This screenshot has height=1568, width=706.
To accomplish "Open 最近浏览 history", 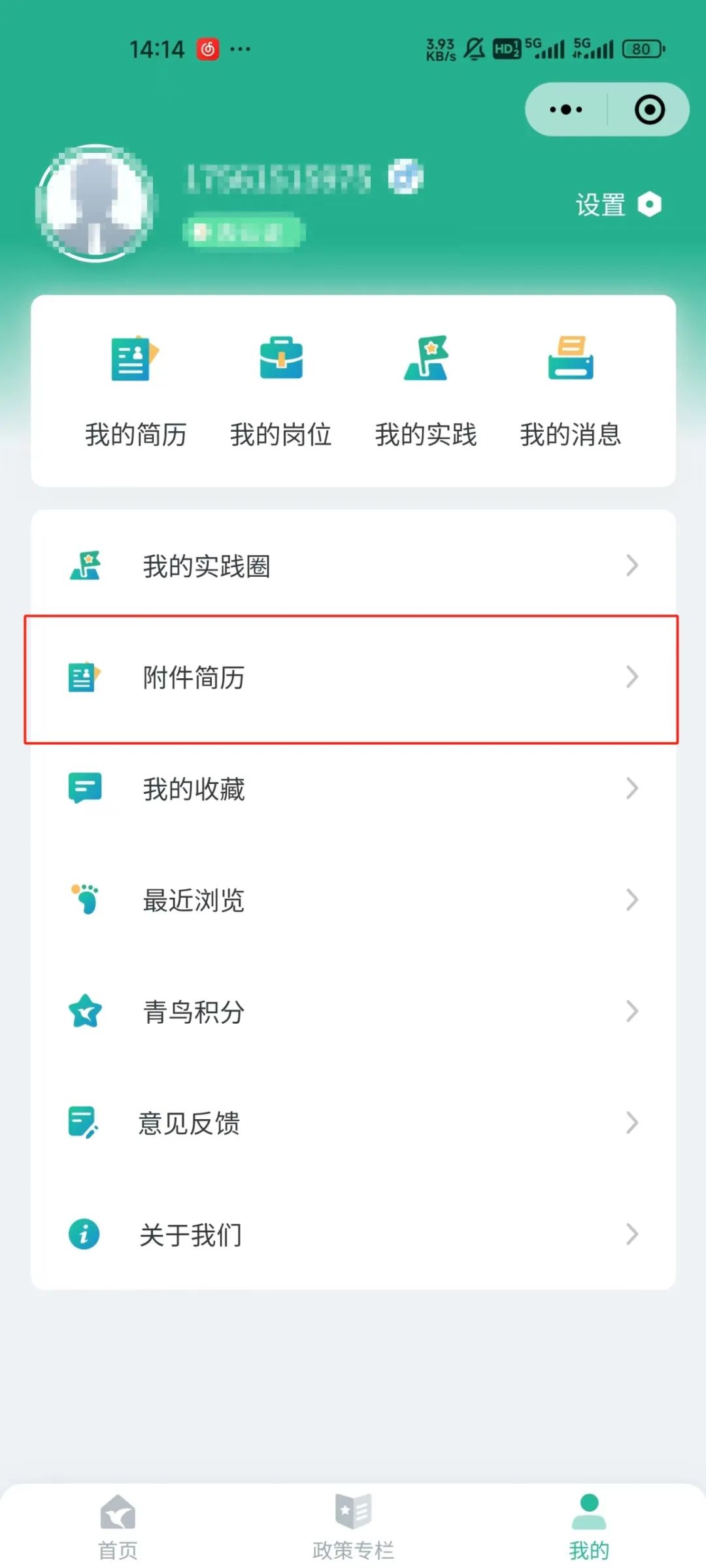I will point(353,900).
